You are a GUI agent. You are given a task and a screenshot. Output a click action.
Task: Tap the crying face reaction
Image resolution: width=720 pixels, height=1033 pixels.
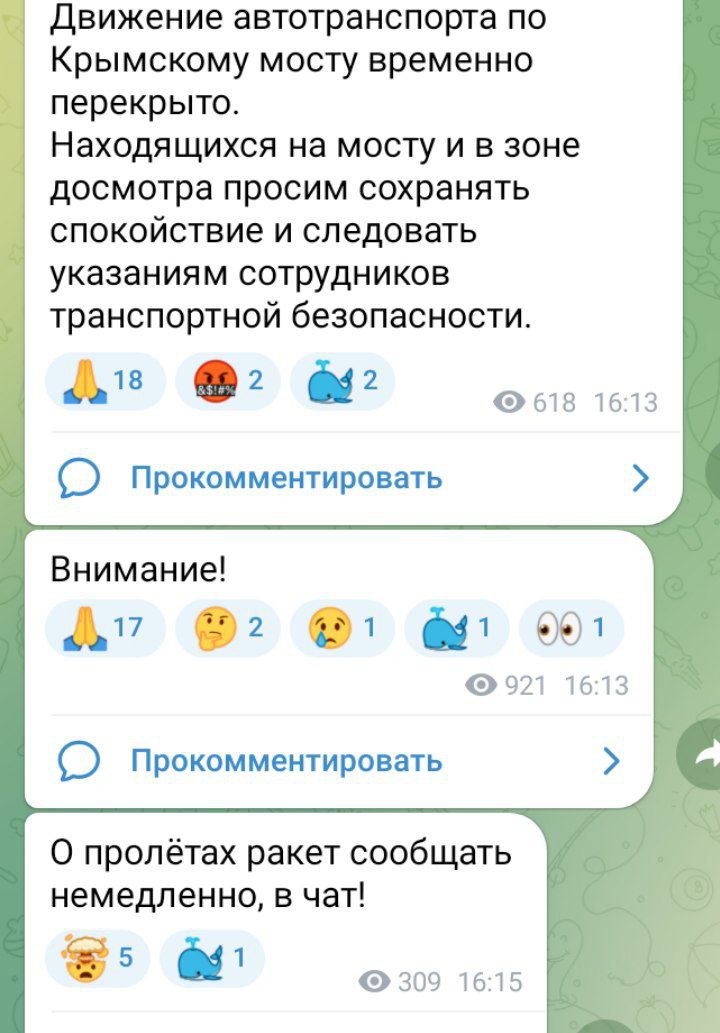340,629
